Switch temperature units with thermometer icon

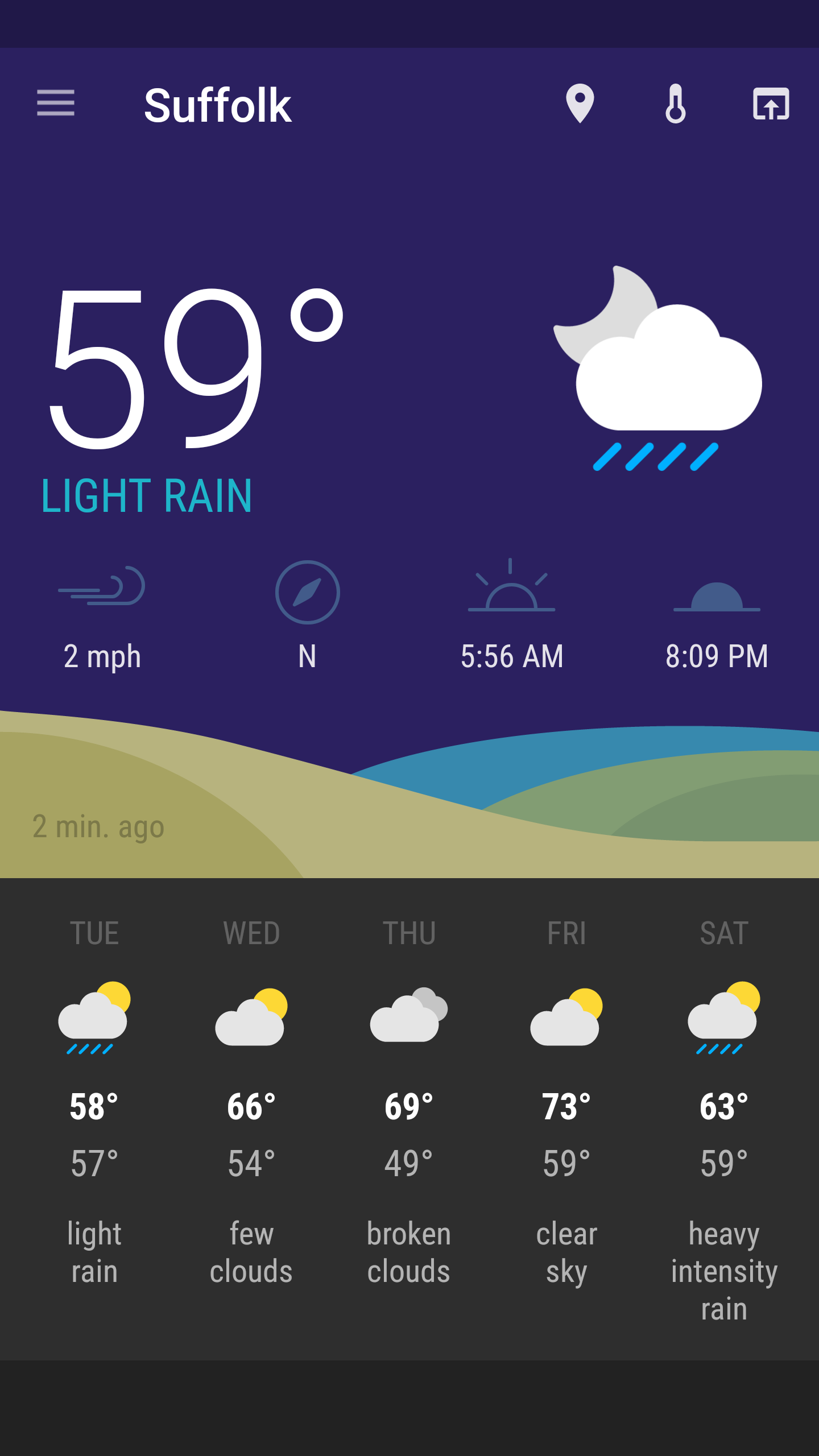[676, 104]
